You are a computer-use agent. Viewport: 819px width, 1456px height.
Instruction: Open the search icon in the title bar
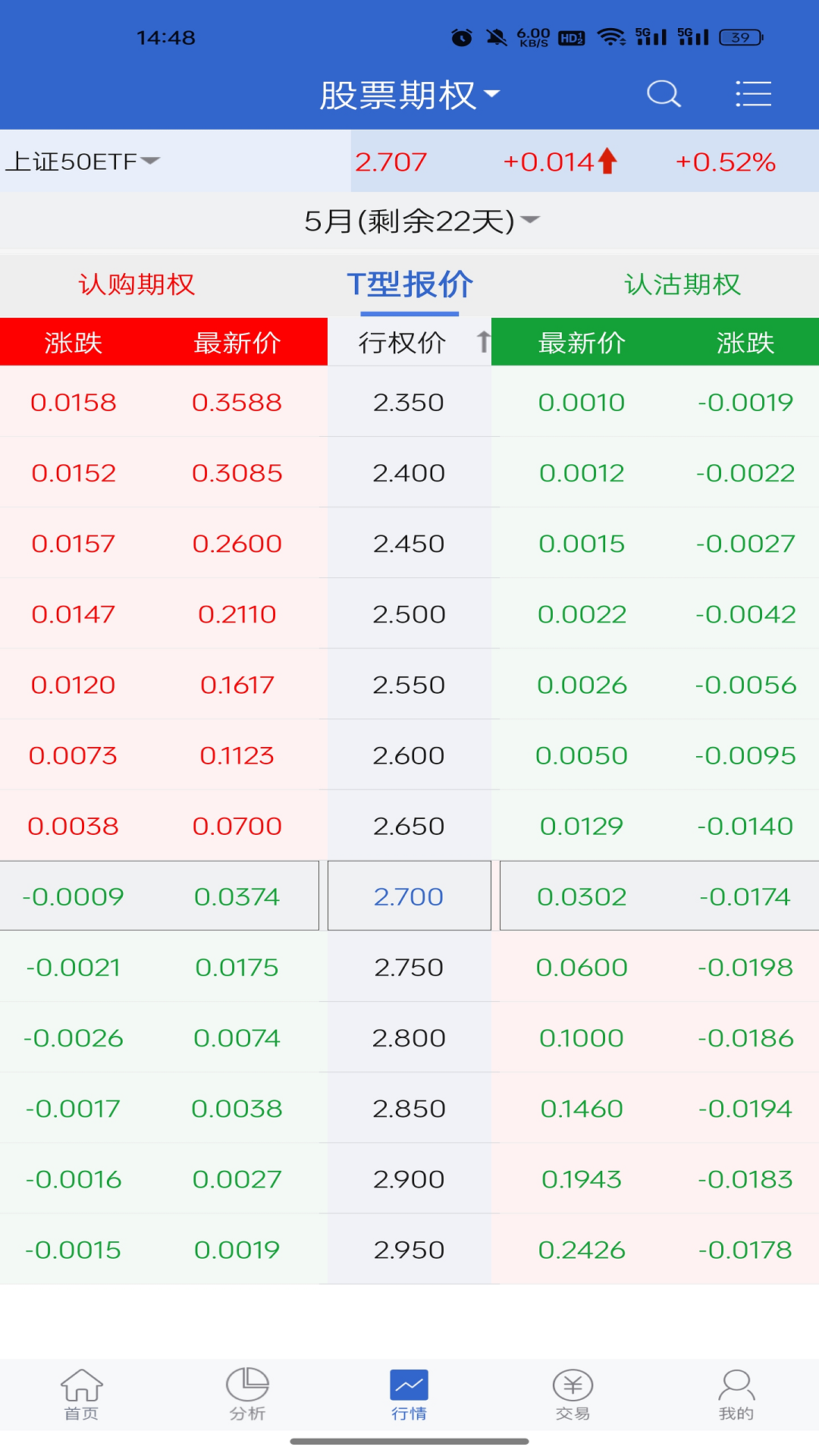coord(664,93)
